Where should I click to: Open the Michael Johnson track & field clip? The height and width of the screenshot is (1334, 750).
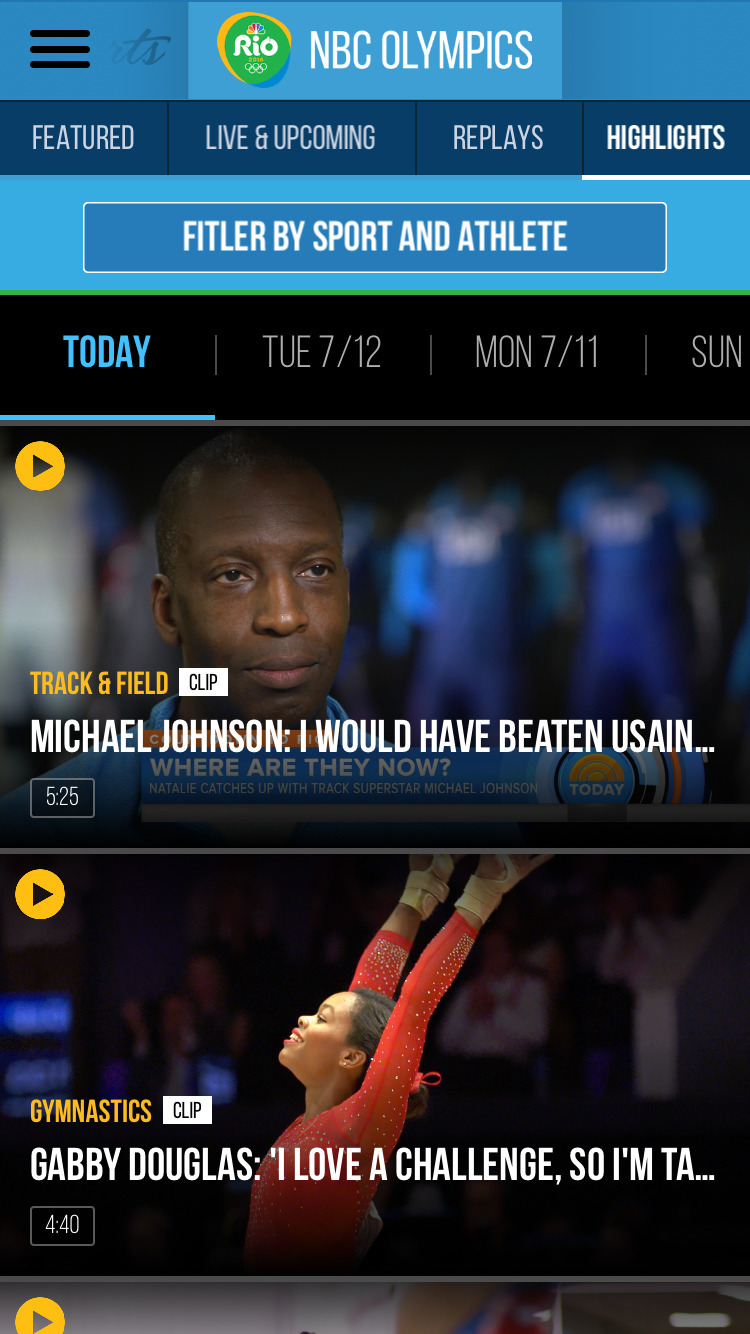(x=375, y=636)
